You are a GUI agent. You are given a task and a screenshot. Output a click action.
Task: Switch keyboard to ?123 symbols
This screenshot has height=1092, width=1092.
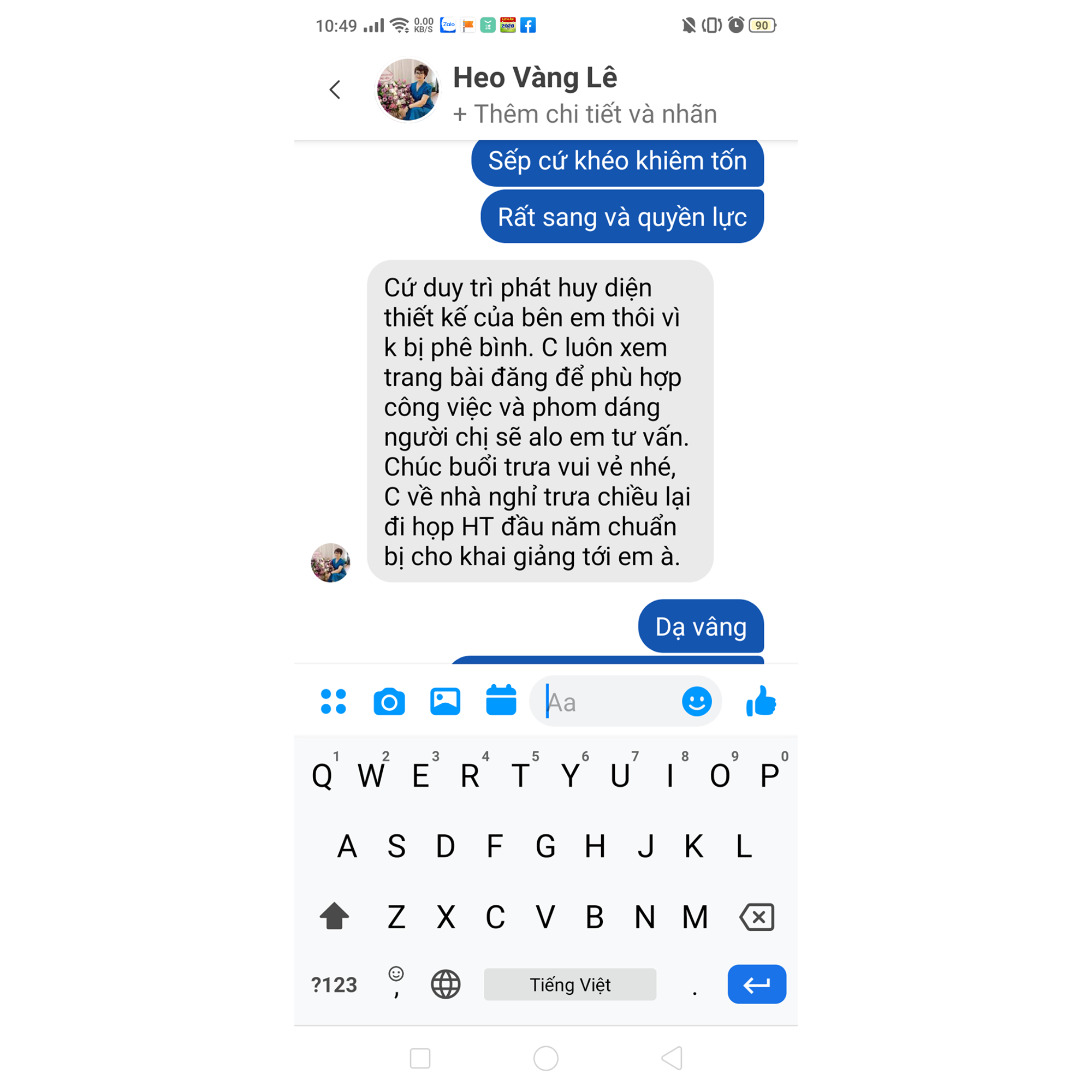334,984
